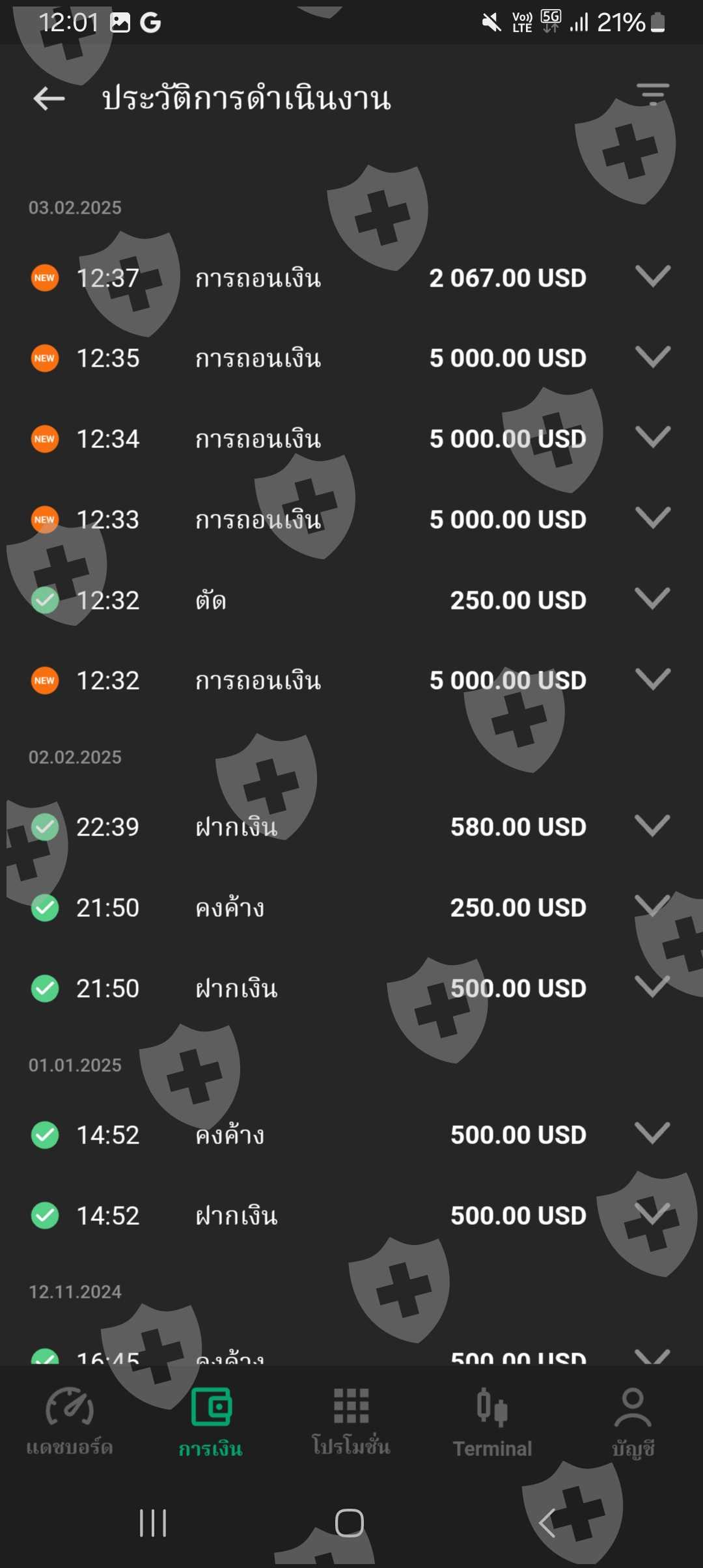Switch to the Terminal tab
Screen dimensions: 703x1568
(x=493, y=1421)
